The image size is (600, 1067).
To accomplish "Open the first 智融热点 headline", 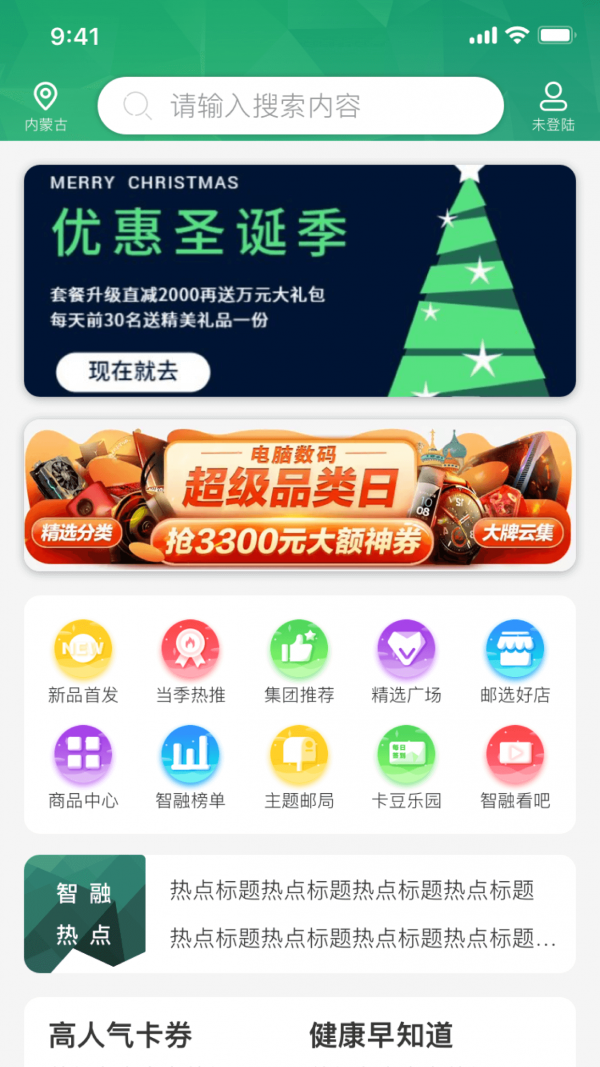I will pos(352,890).
